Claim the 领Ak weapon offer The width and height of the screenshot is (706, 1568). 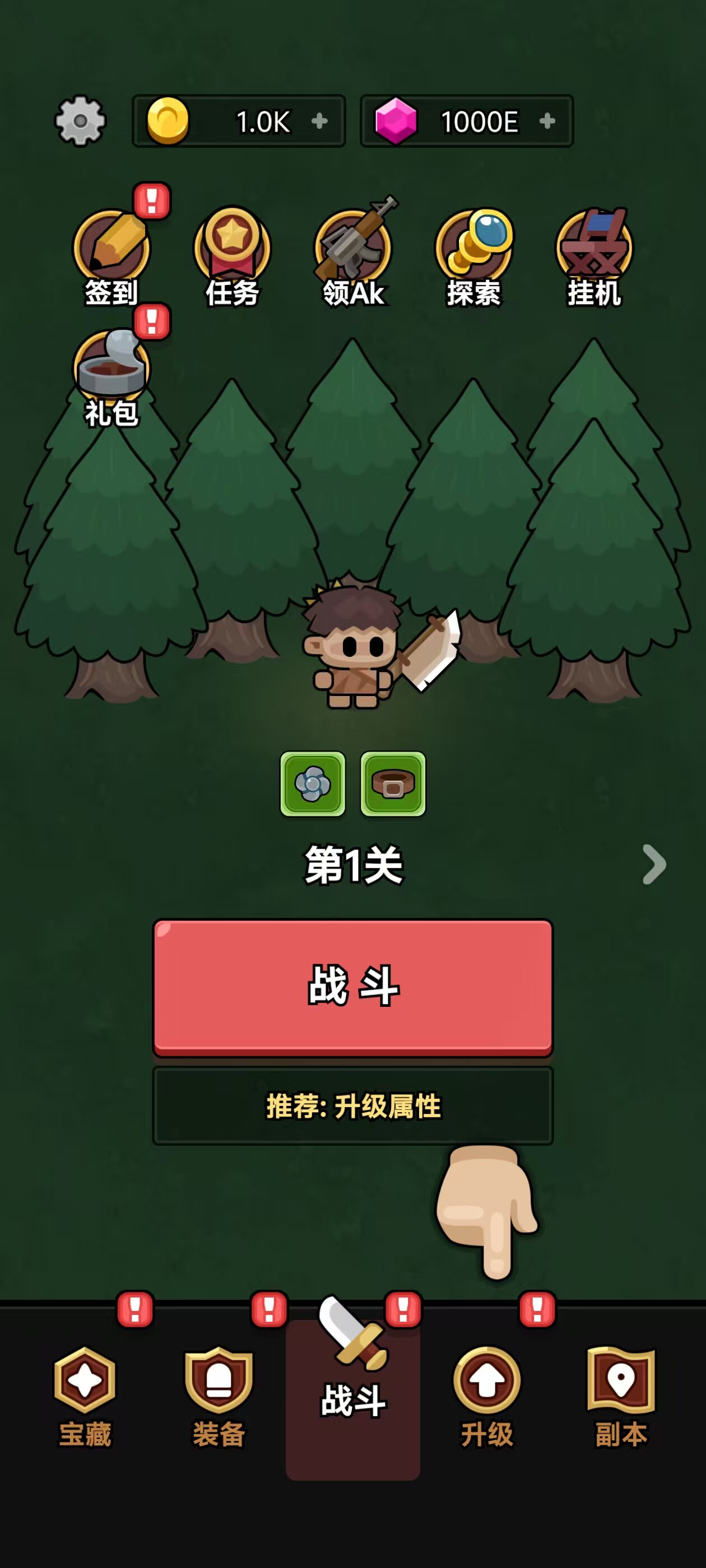coord(354,253)
